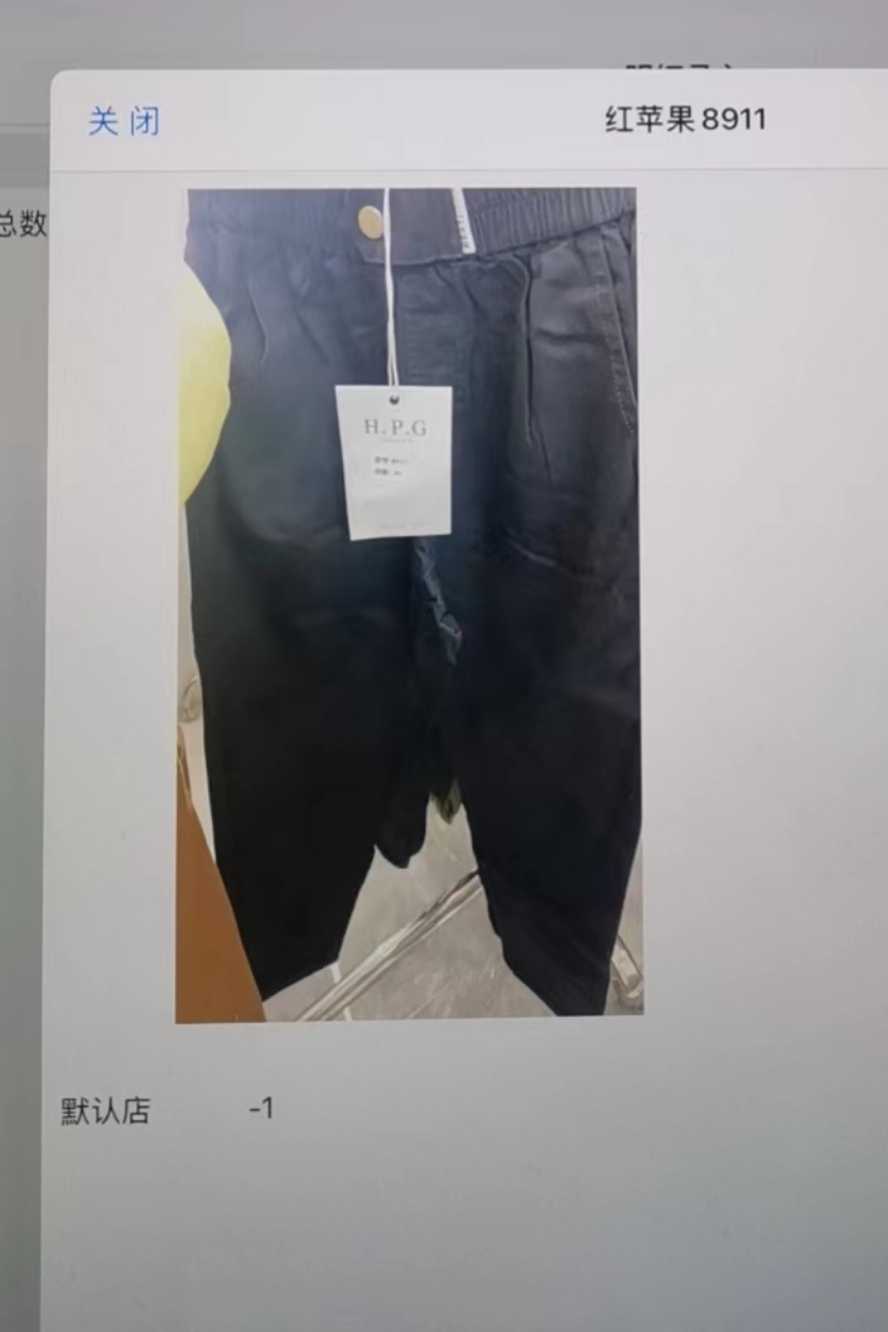This screenshot has width=888, height=1332.
Task: Close the 红苹果 8911 product dialog
Action: coord(124,122)
